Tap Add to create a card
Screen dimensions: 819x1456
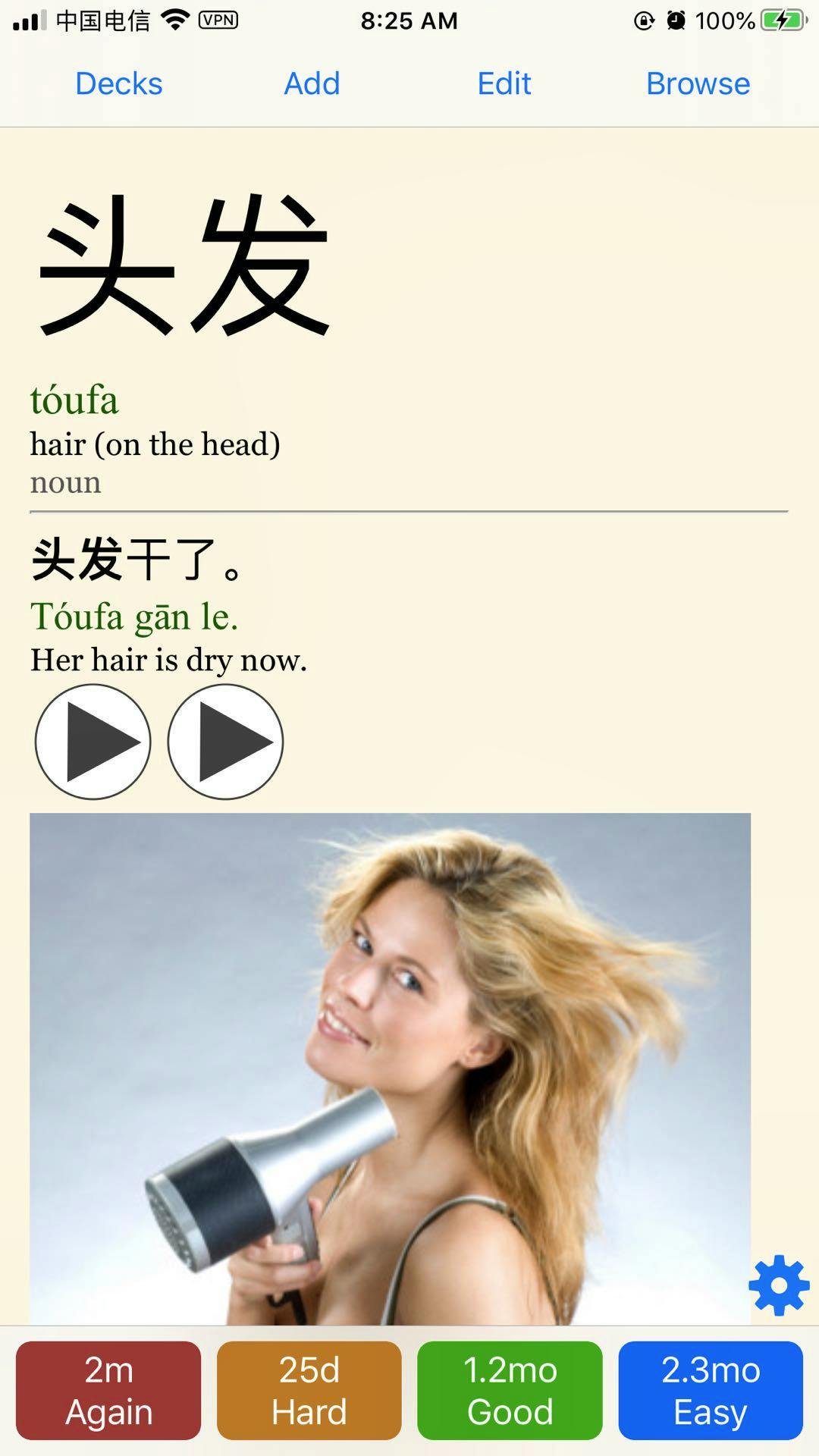point(312,83)
